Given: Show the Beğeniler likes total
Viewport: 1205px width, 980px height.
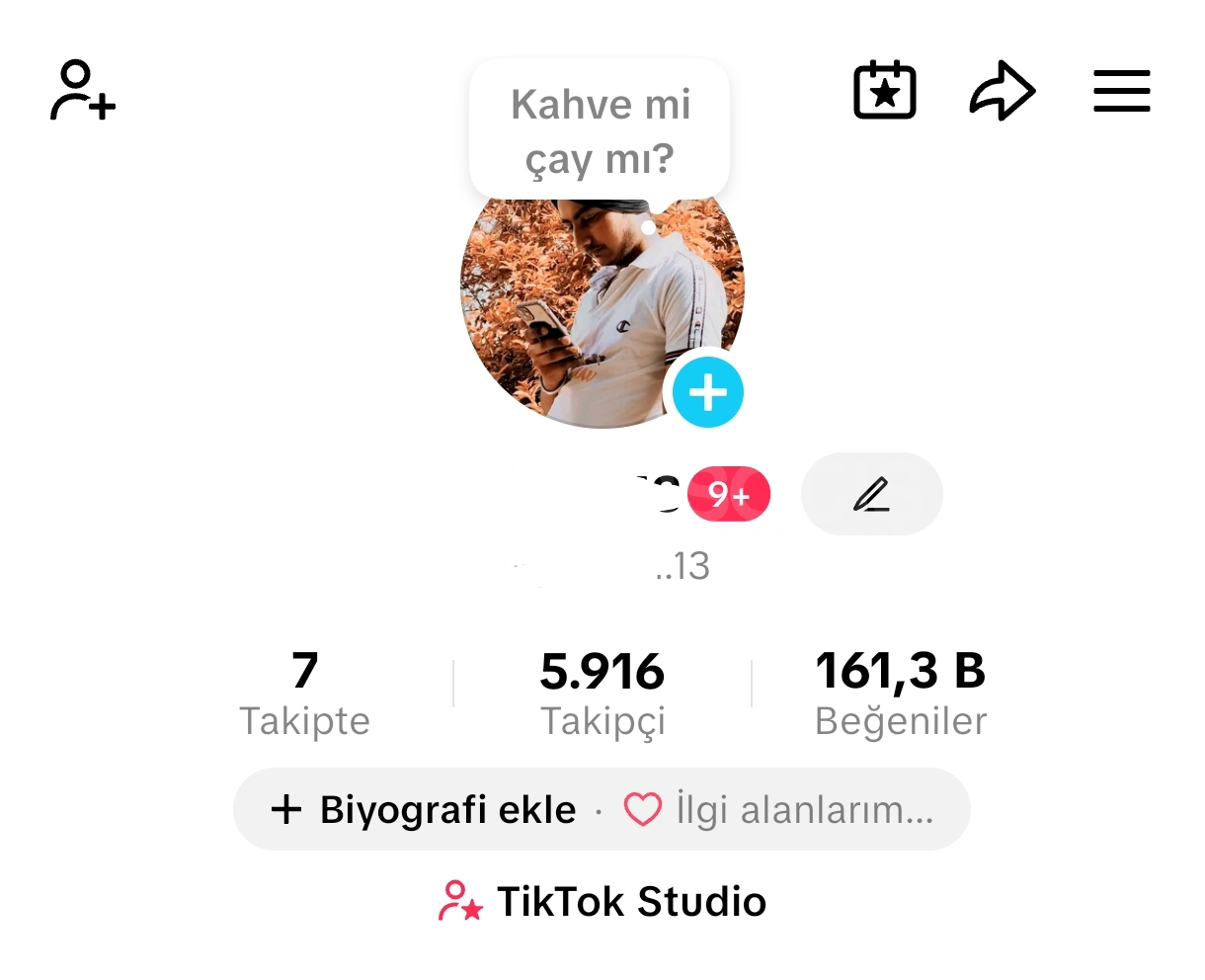Looking at the screenshot, I should click(x=901, y=694).
